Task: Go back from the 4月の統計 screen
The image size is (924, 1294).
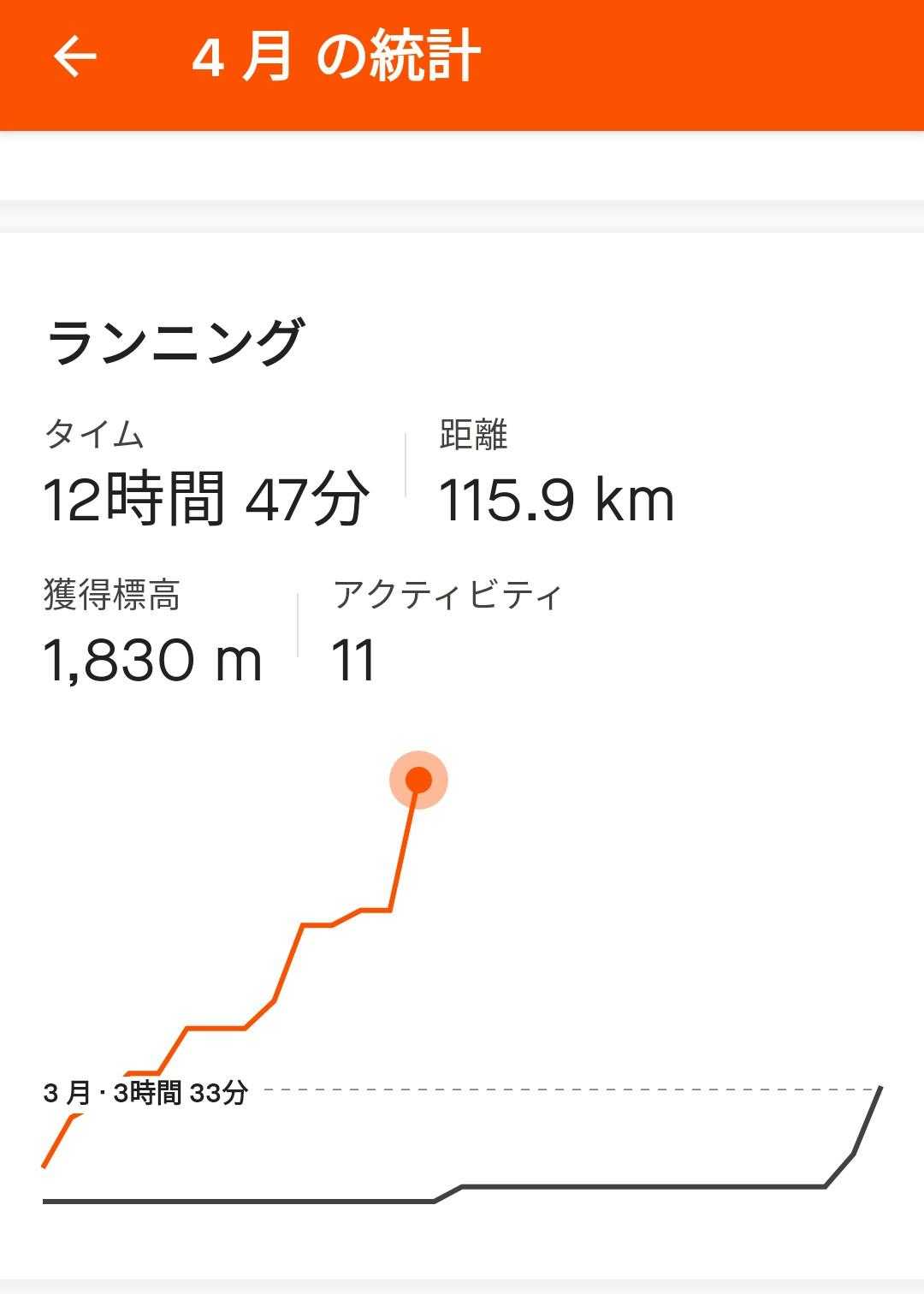Action: click(74, 57)
